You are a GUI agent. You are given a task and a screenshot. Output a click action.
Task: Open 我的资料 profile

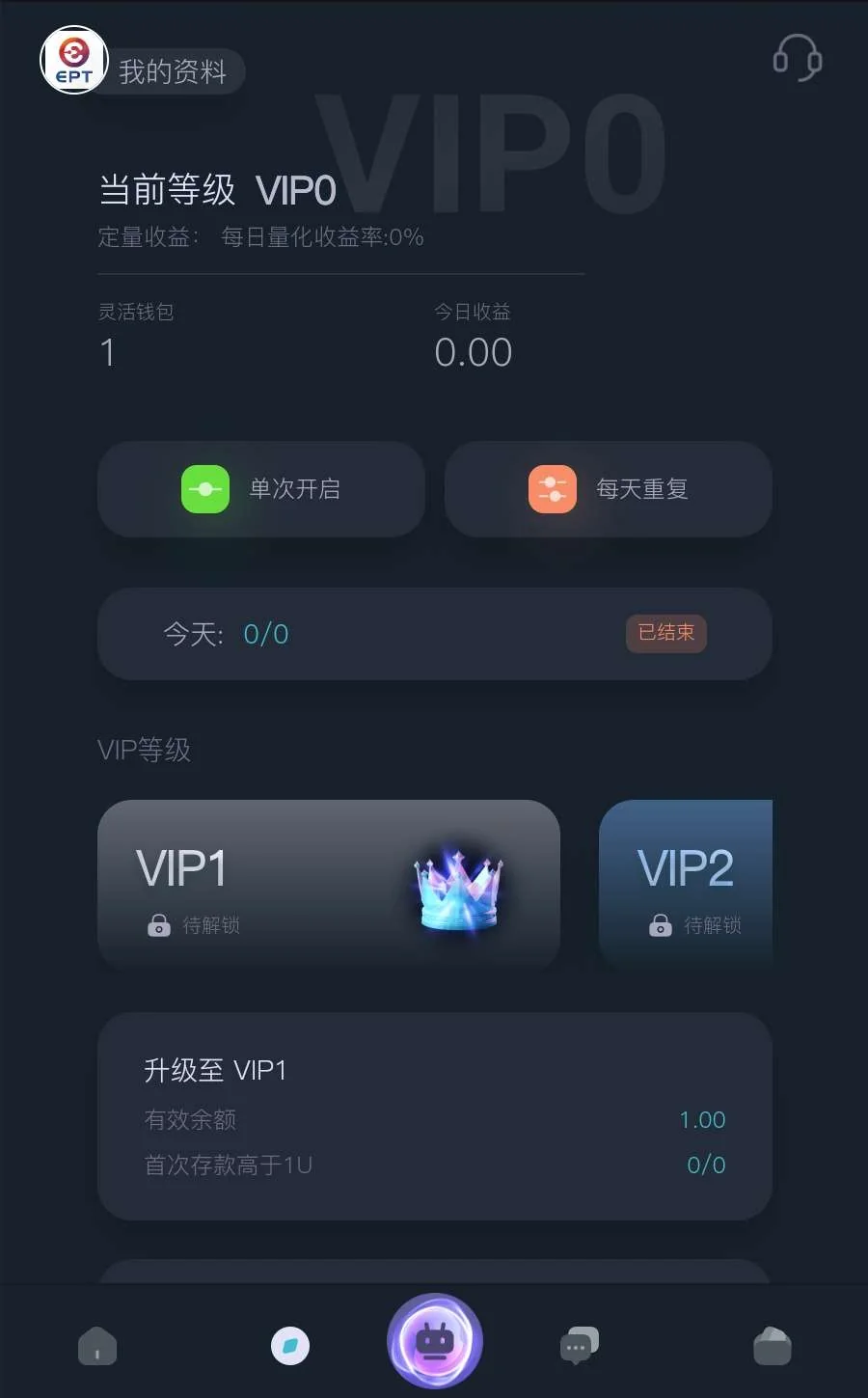[171, 71]
